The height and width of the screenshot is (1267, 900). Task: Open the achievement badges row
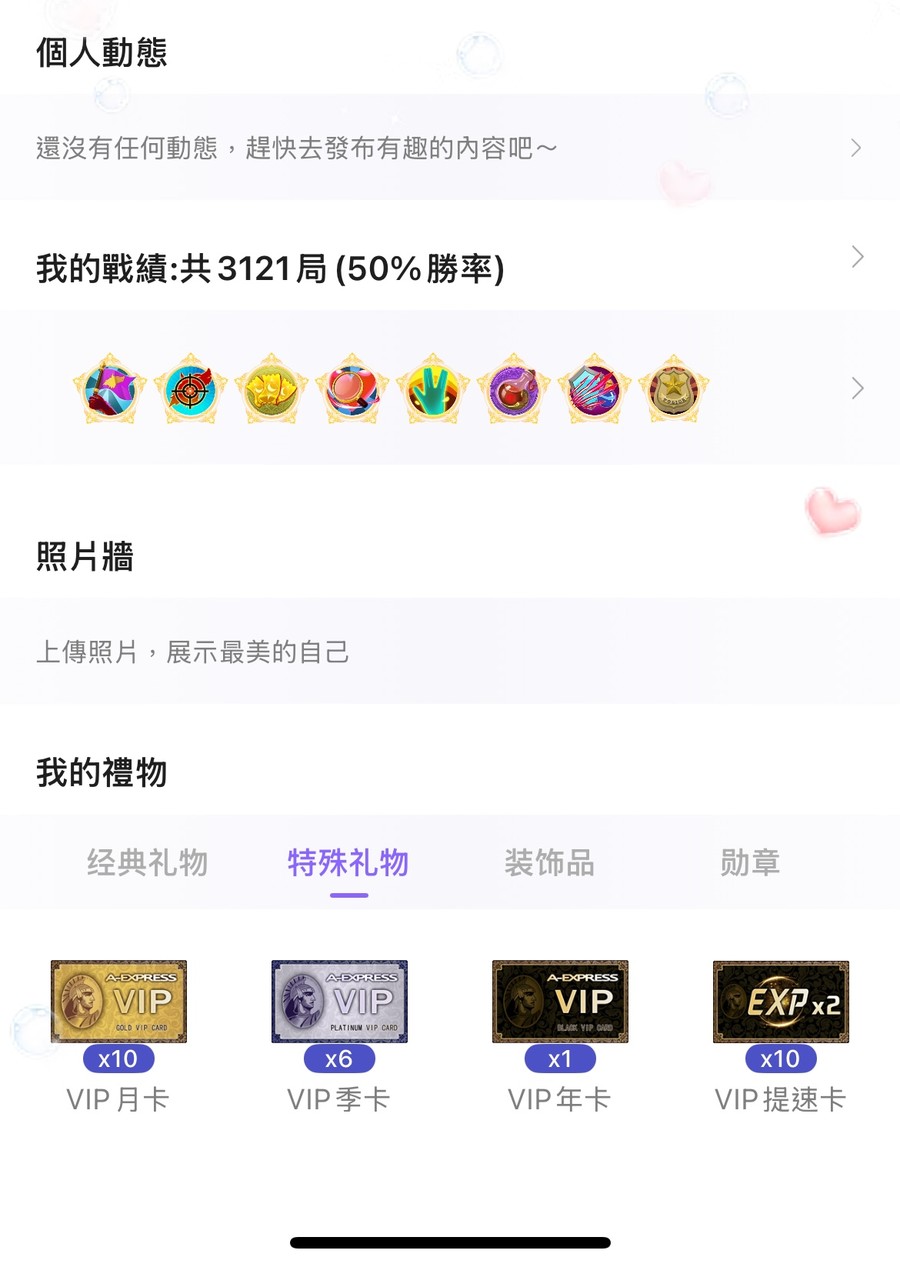[449, 388]
